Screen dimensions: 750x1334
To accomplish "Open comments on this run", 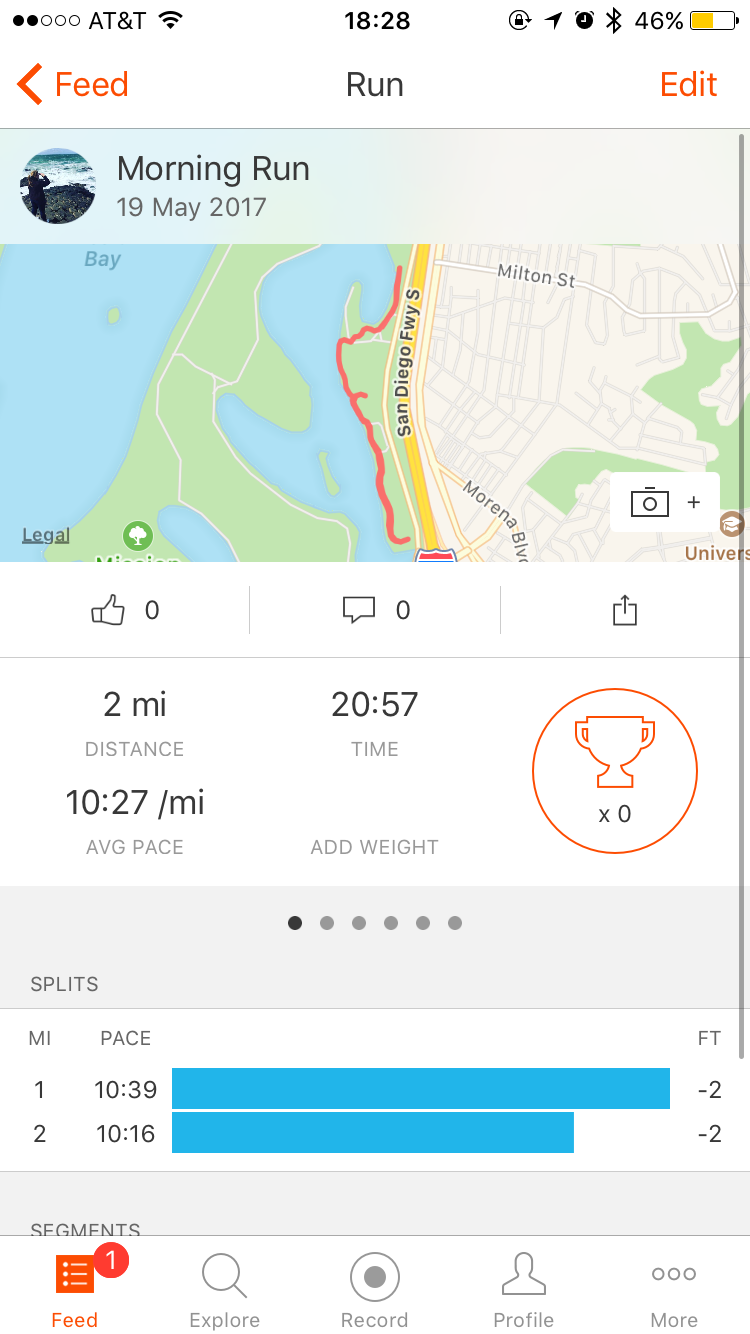I will [x=360, y=610].
